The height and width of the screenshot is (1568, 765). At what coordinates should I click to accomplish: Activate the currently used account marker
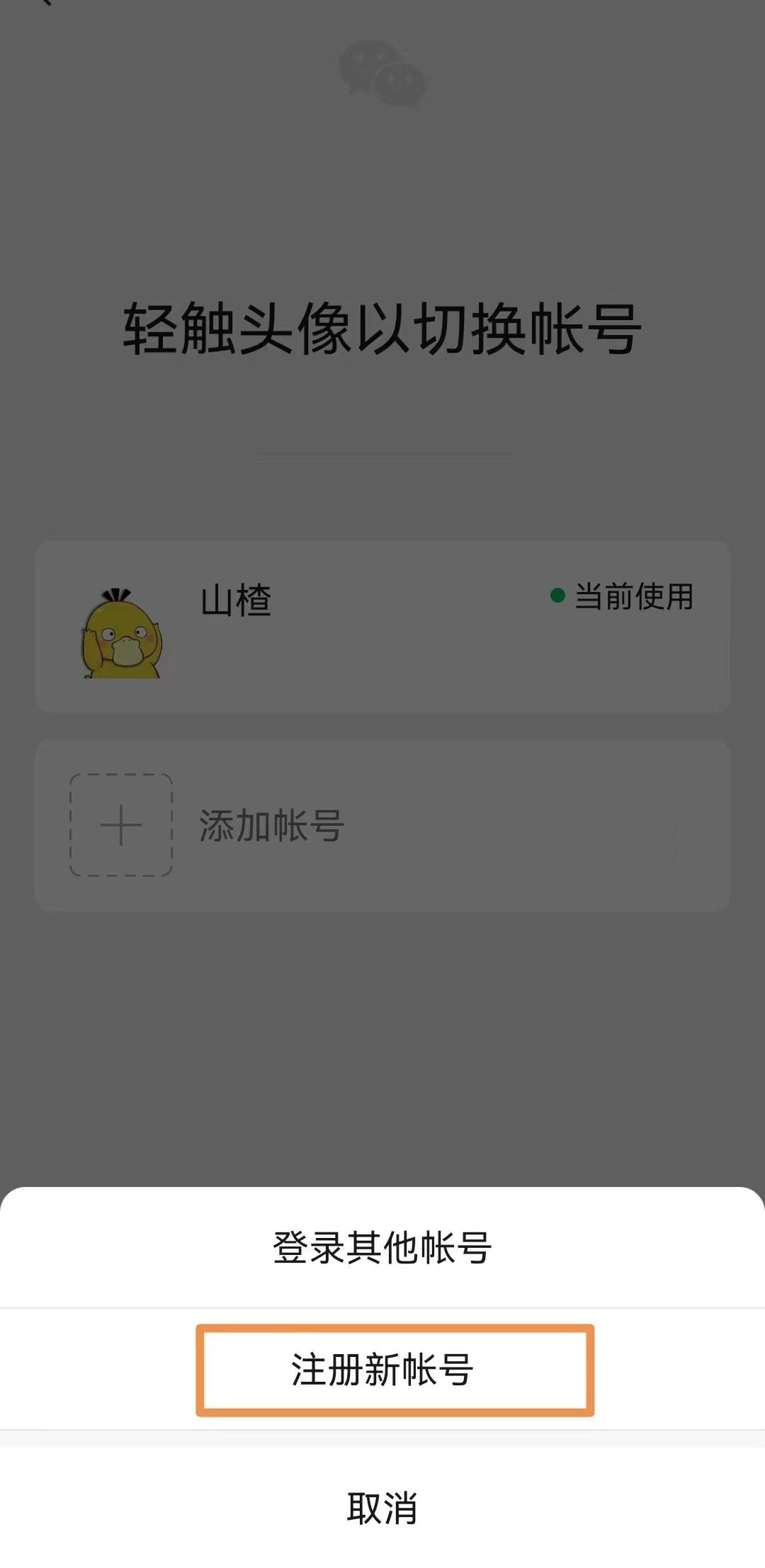623,597
